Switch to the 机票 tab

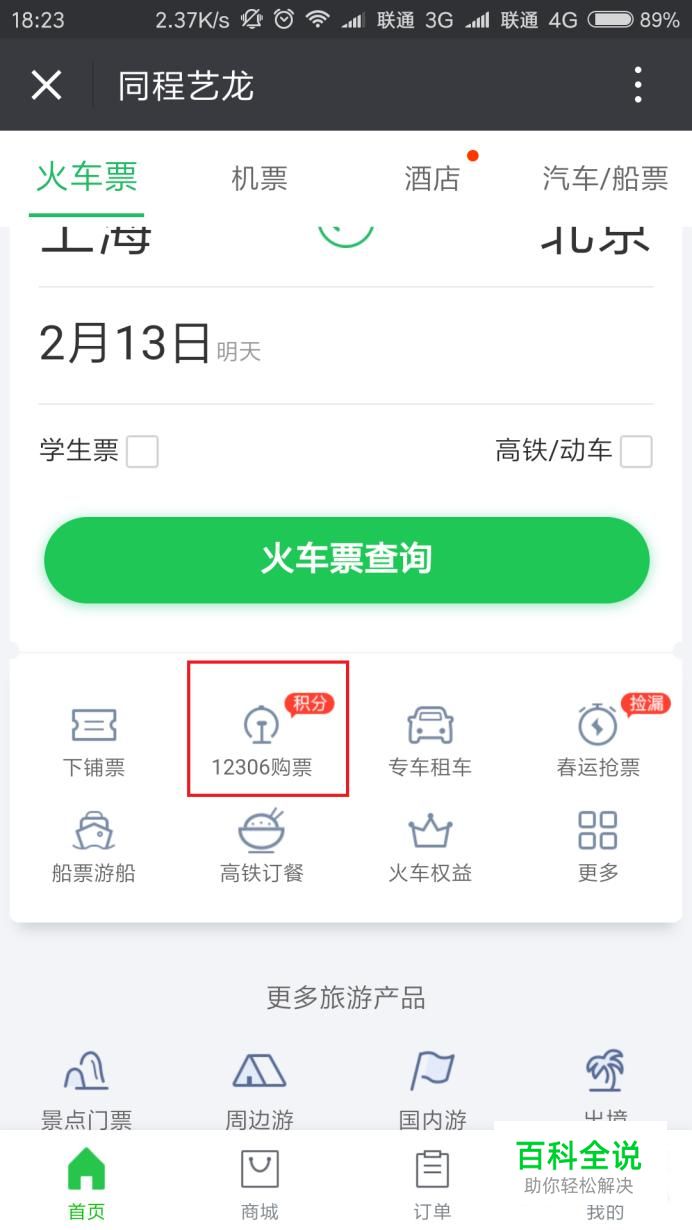click(x=259, y=178)
